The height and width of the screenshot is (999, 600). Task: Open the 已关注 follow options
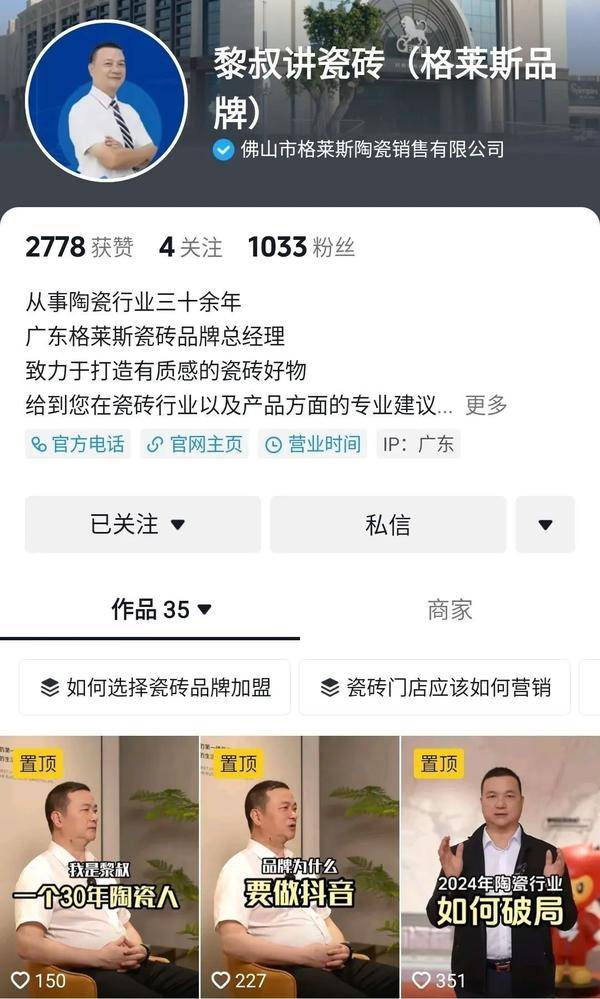click(142, 524)
